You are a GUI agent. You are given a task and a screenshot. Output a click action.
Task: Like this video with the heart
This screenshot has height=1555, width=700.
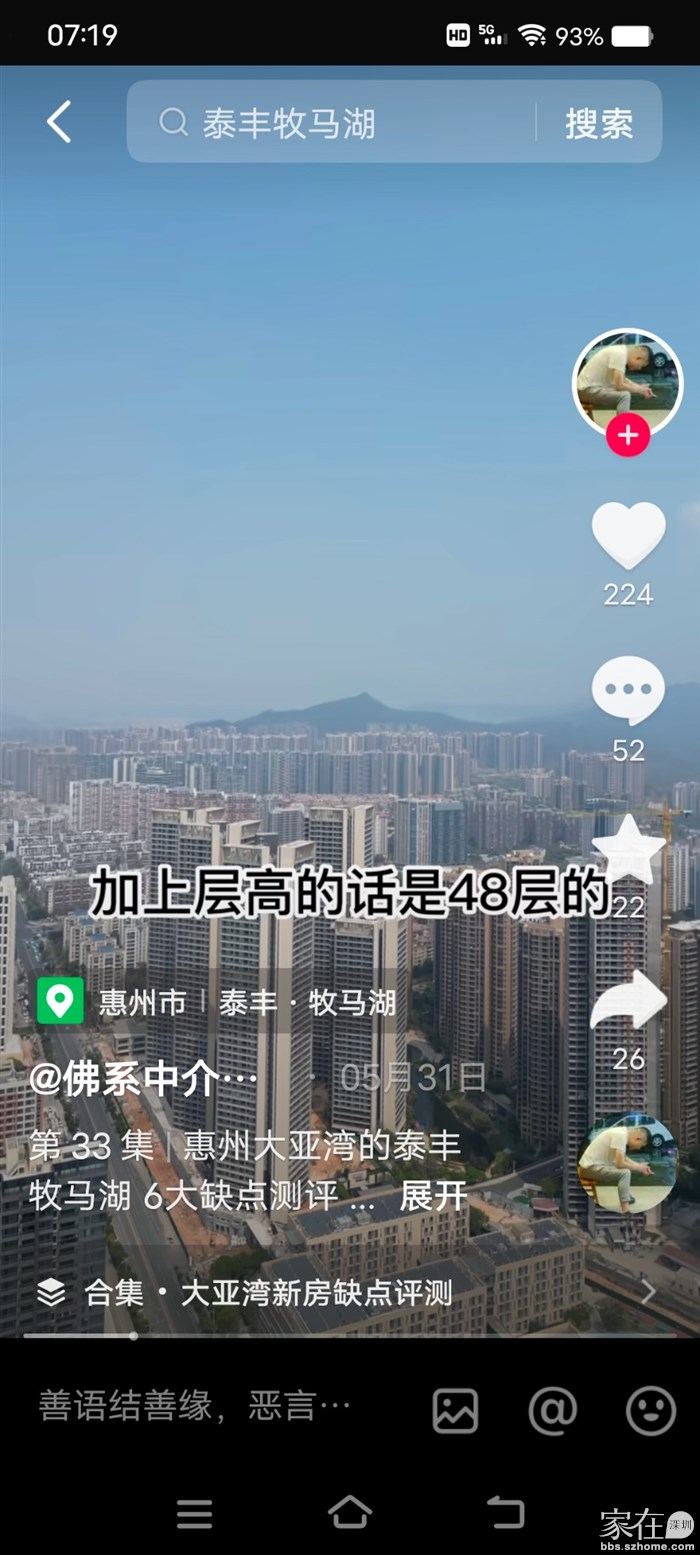[x=628, y=536]
